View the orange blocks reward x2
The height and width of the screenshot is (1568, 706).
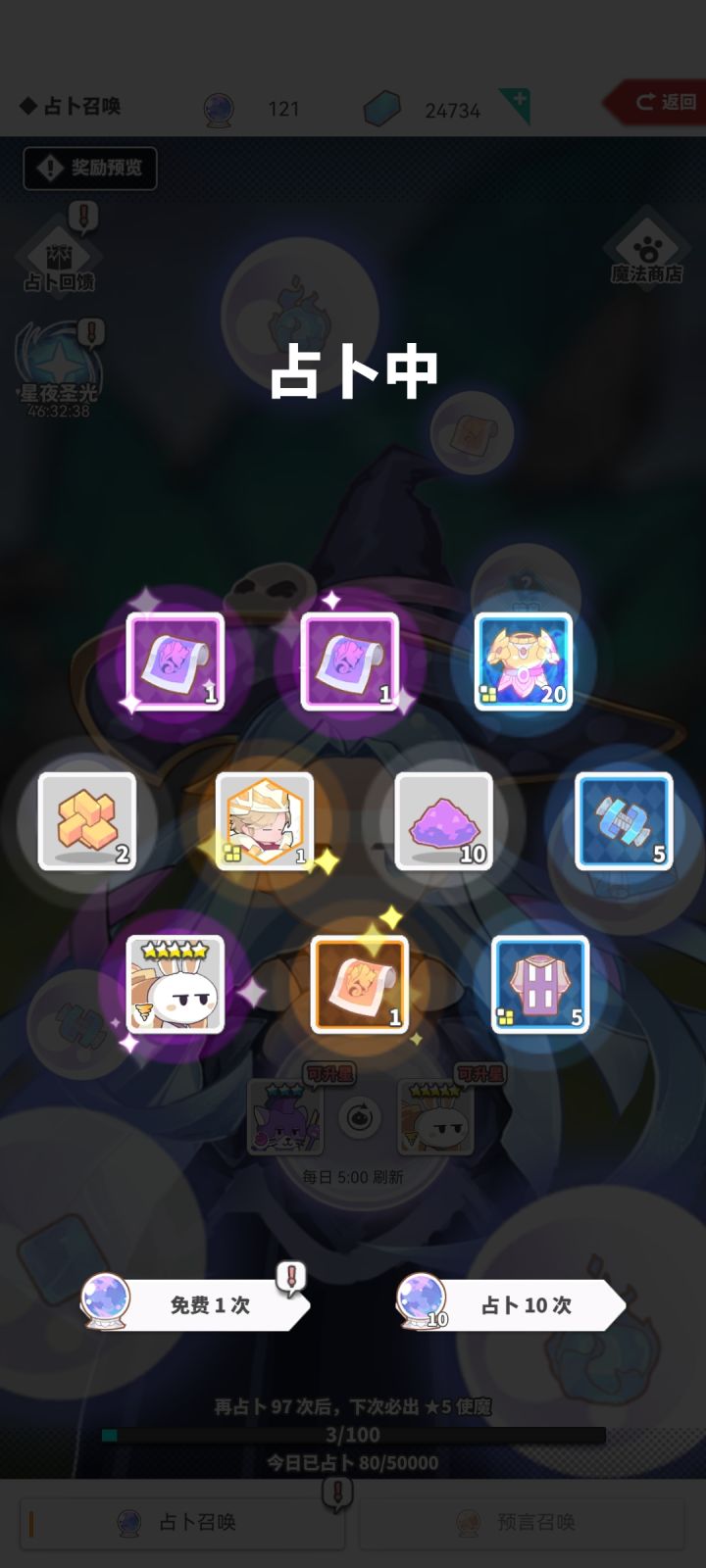(x=87, y=821)
